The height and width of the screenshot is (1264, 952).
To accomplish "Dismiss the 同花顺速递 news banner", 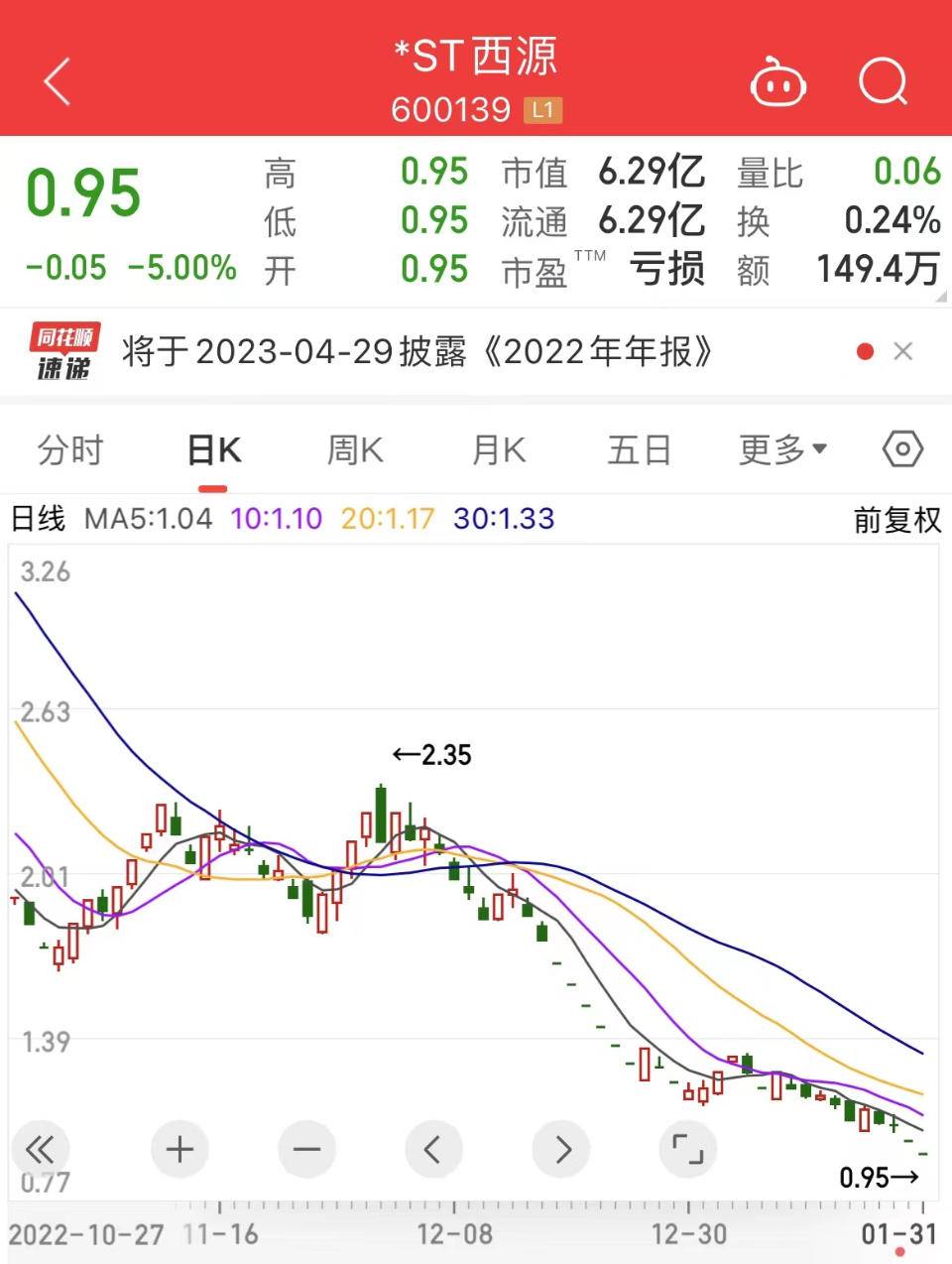I will (x=902, y=351).
